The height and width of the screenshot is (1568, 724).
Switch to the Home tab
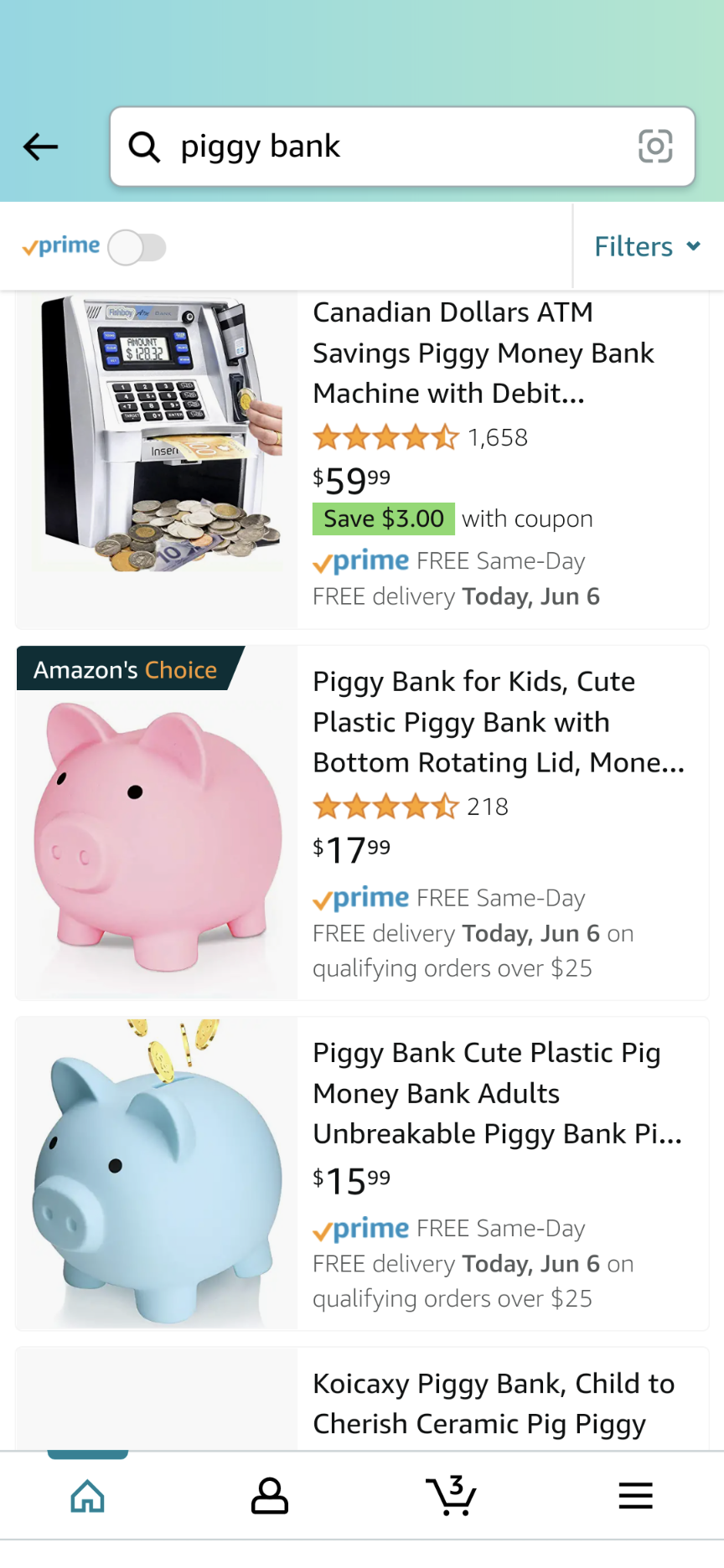tap(88, 1496)
